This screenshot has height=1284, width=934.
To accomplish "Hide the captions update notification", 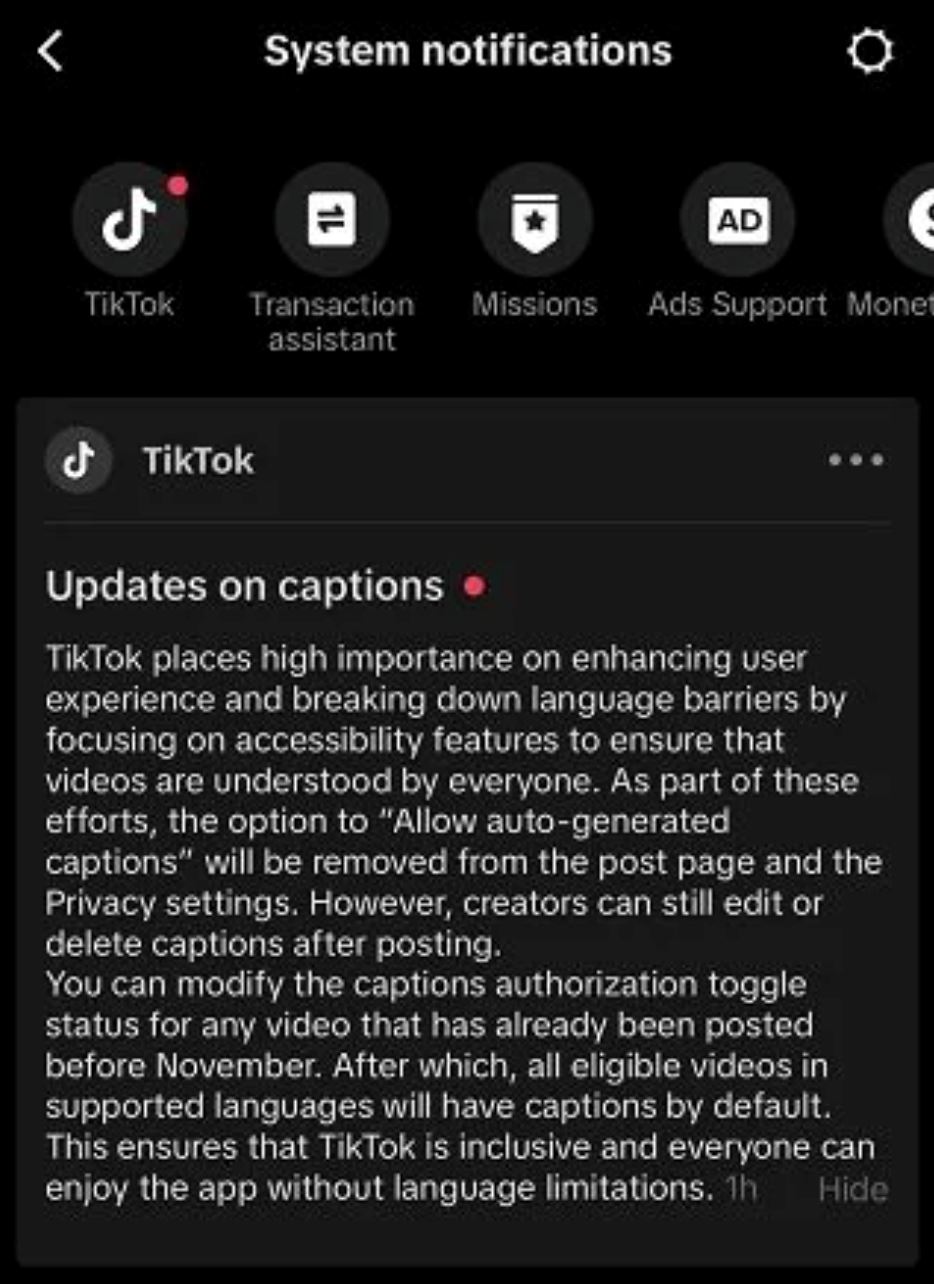I will (x=856, y=1190).
